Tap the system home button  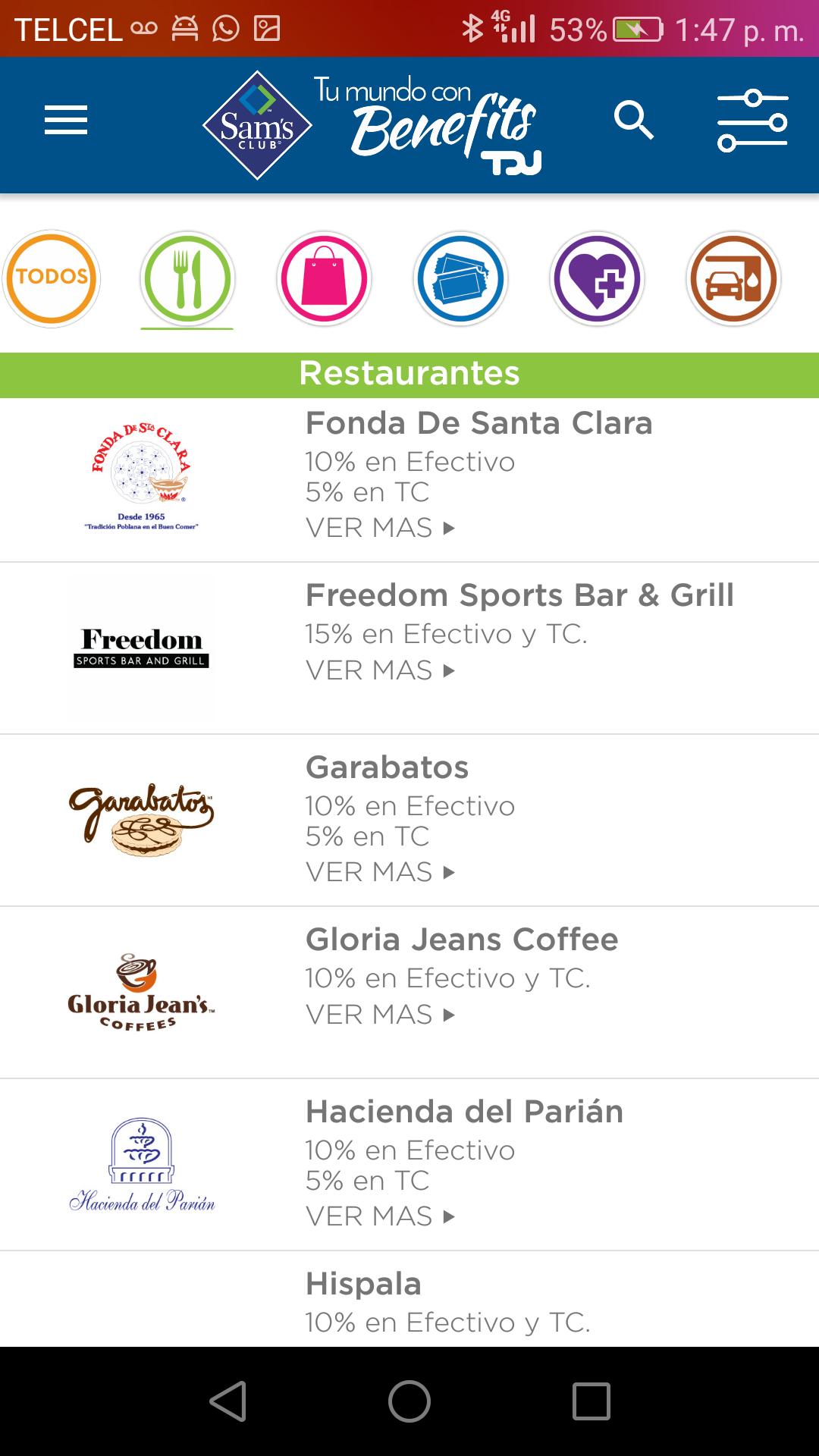[x=409, y=1401]
